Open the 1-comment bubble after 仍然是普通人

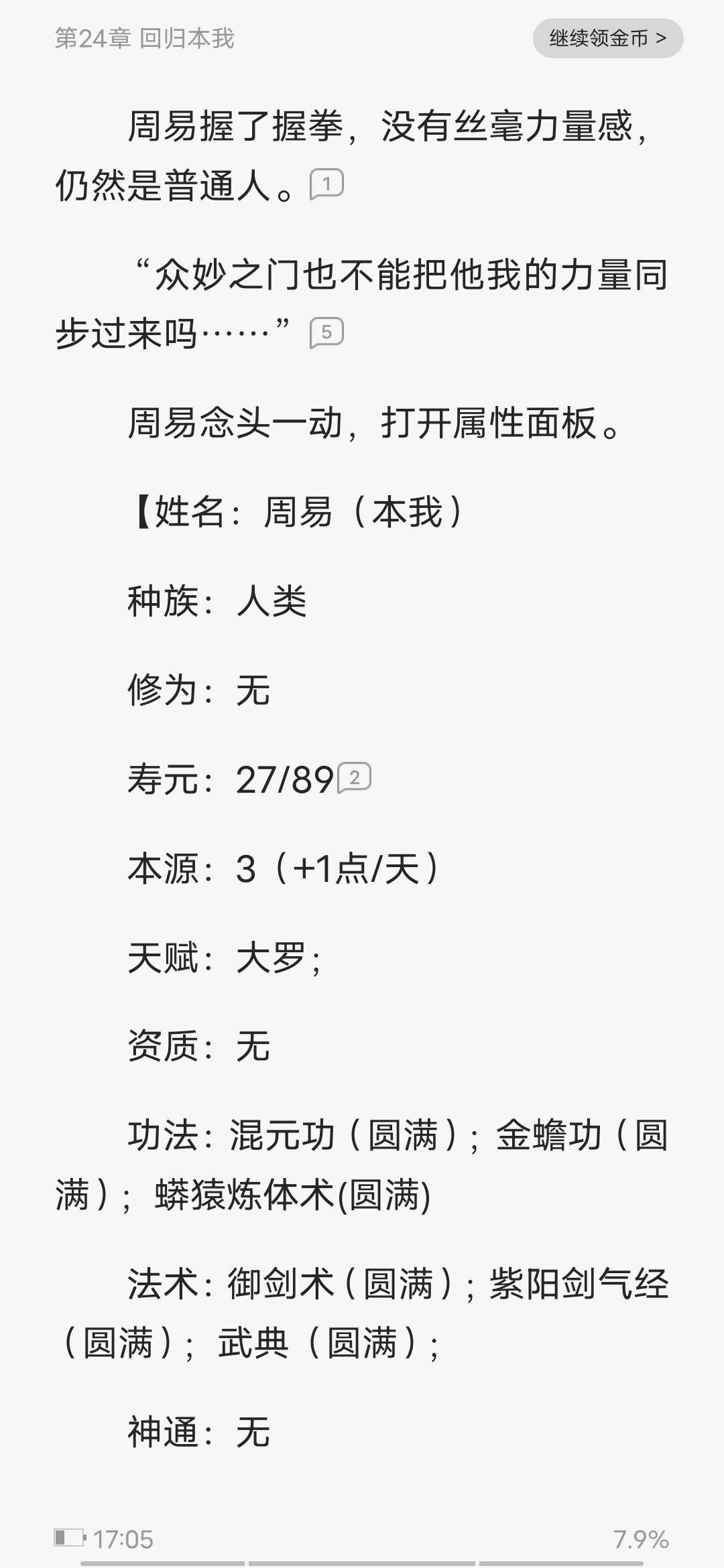(x=326, y=184)
